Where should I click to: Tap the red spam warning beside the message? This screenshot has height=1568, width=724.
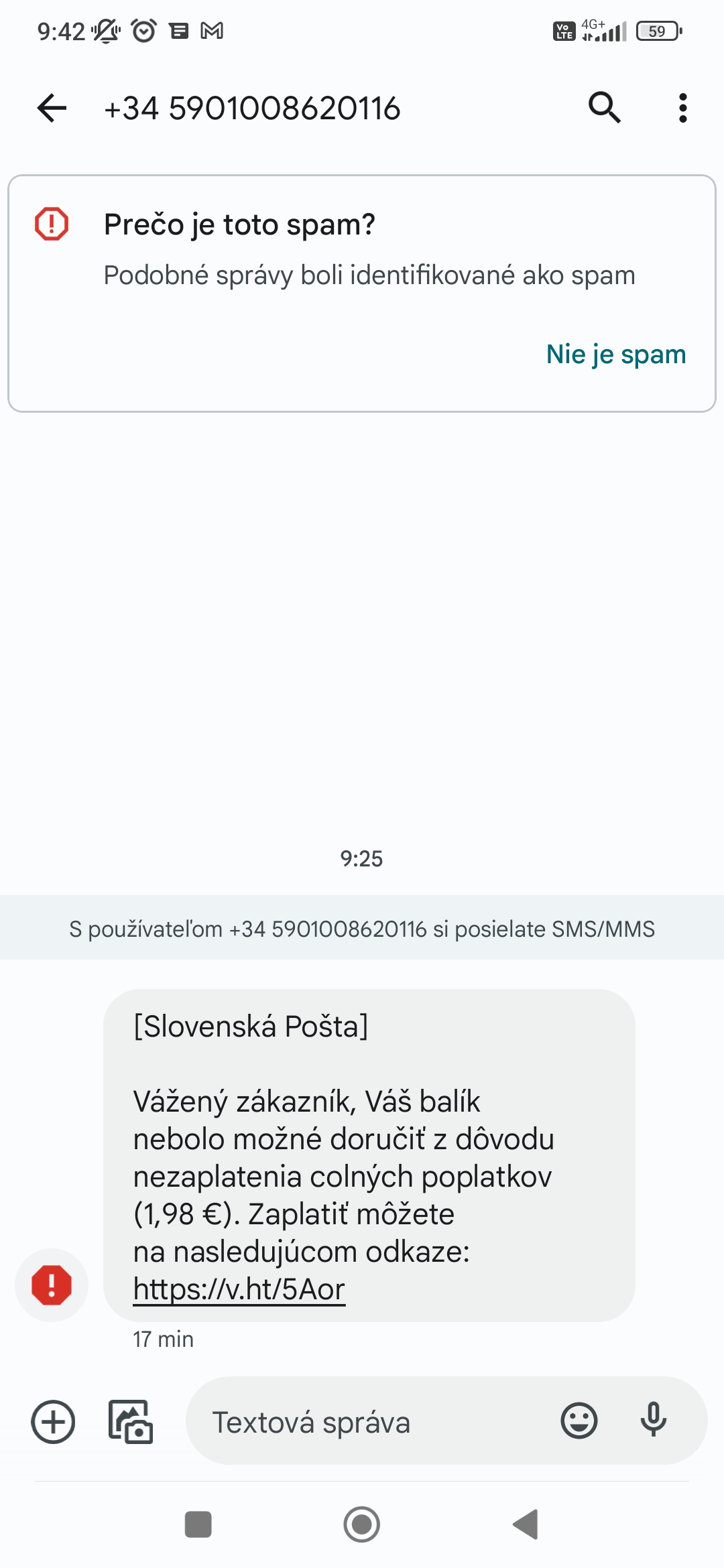[x=52, y=1285]
